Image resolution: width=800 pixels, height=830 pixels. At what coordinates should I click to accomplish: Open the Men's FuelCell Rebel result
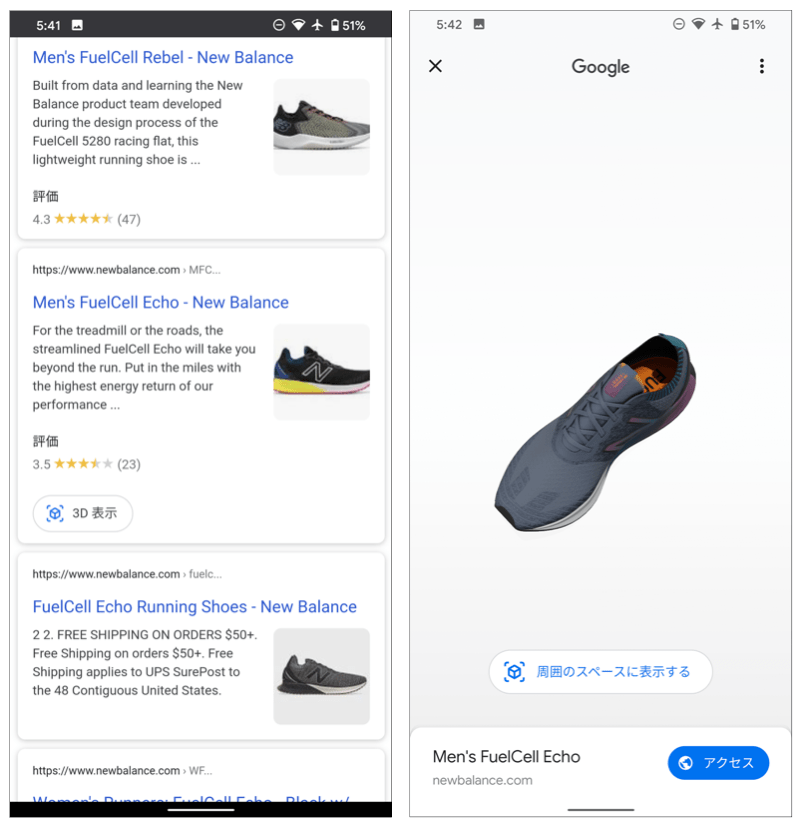click(x=163, y=57)
